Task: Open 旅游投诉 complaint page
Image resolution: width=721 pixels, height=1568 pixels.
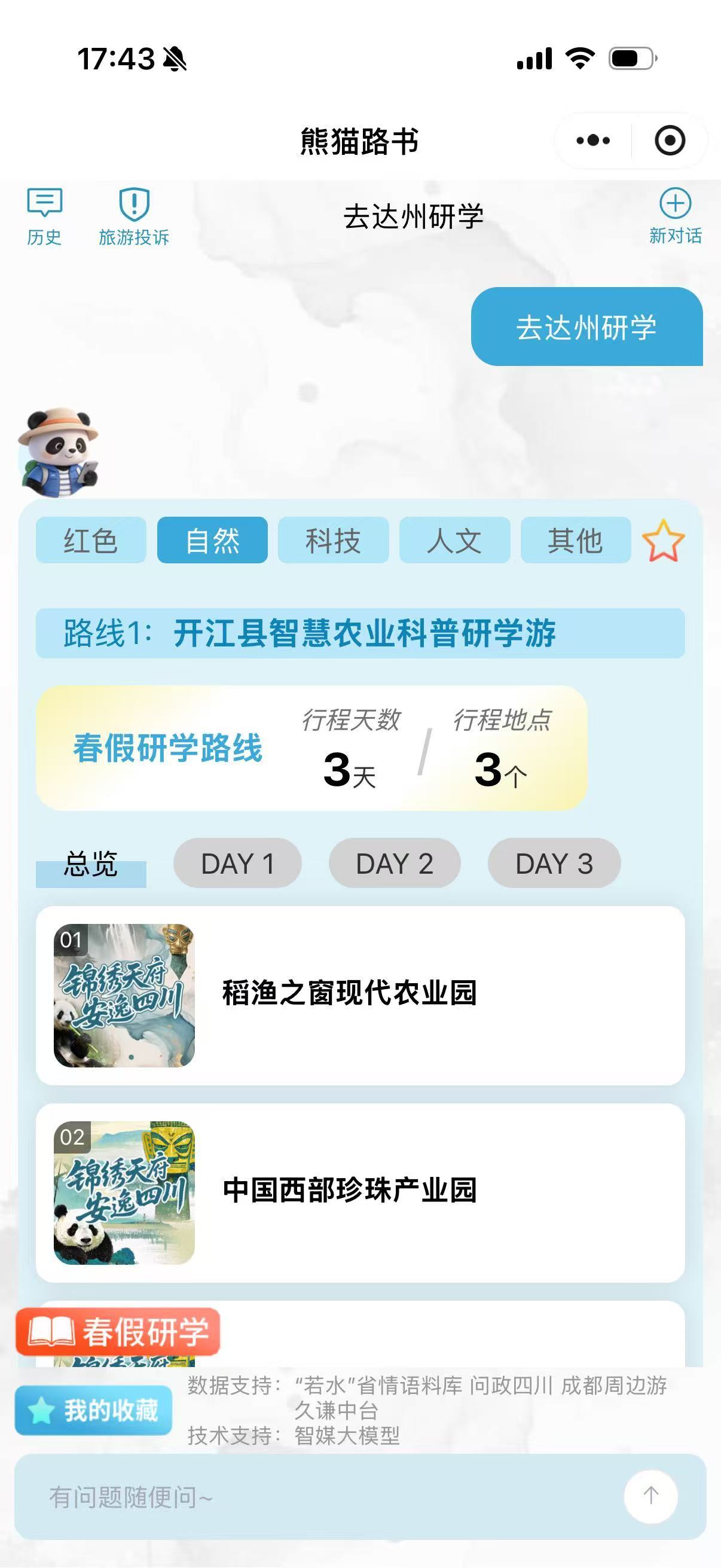Action: (134, 216)
